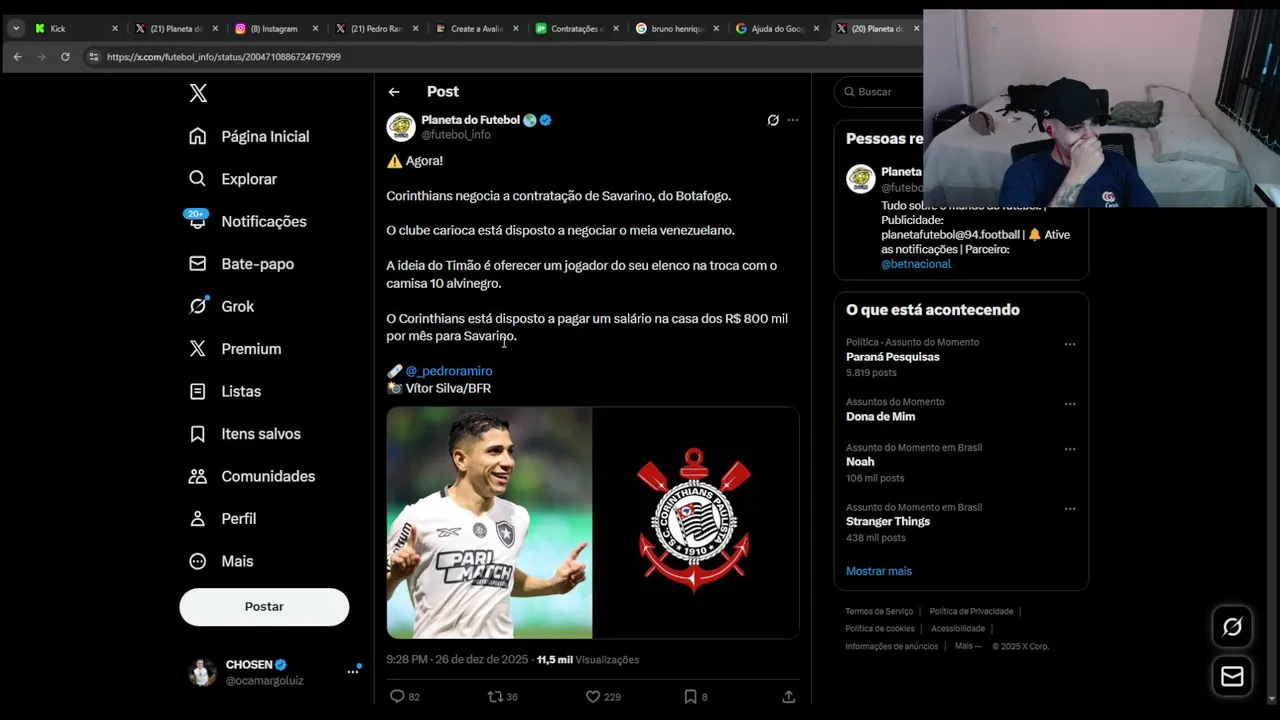
Task: Reply to the post via comment icon
Action: [397, 696]
